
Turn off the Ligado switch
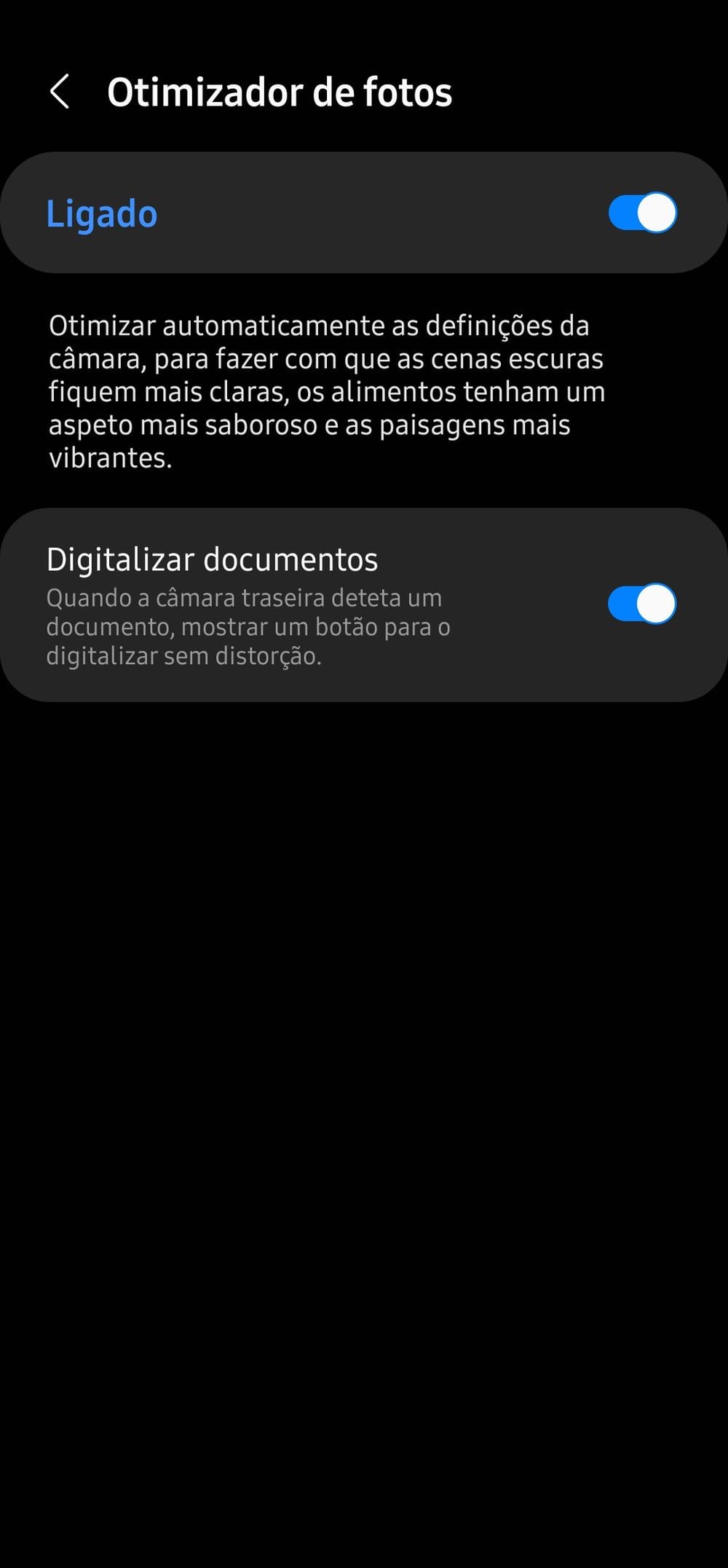[x=642, y=213]
